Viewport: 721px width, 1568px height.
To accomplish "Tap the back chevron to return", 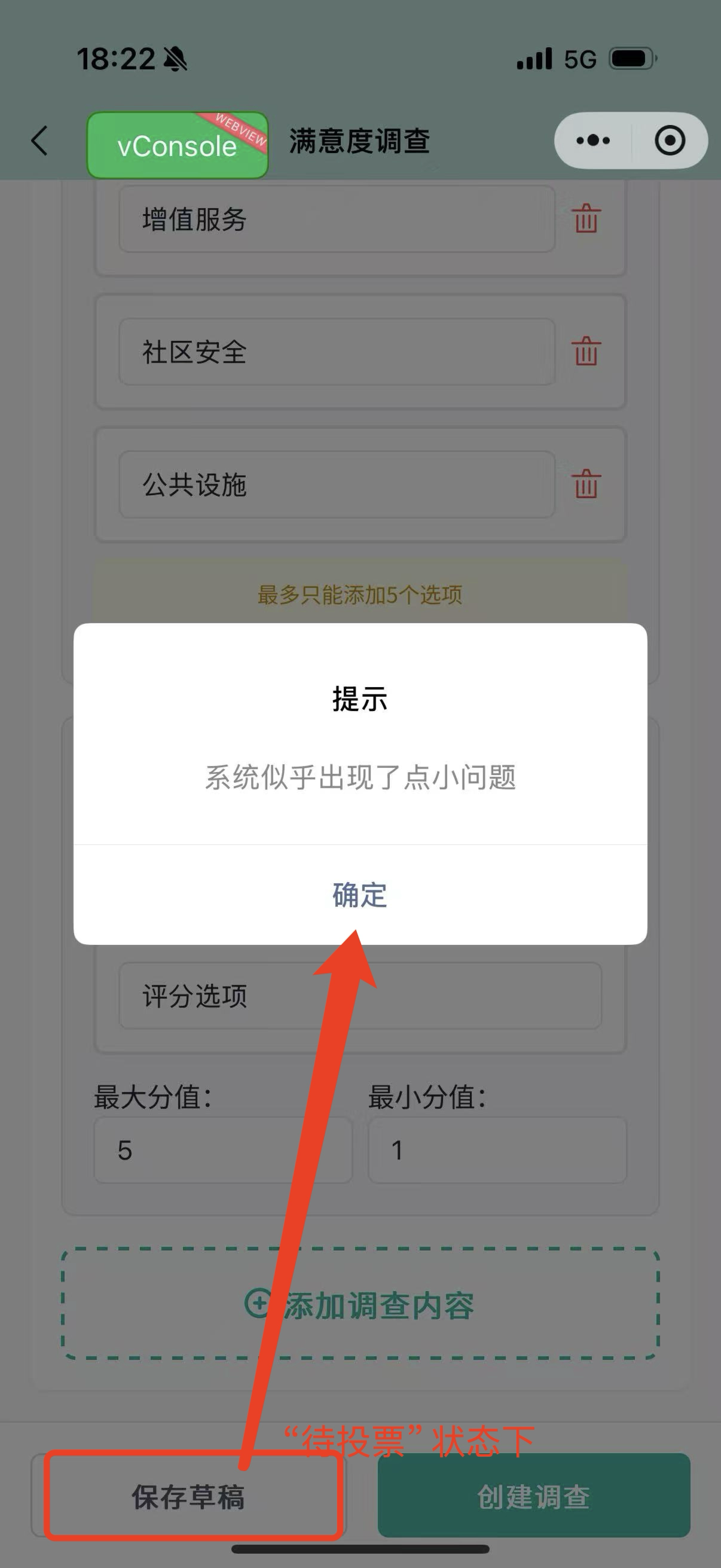I will pyautogui.click(x=38, y=141).
